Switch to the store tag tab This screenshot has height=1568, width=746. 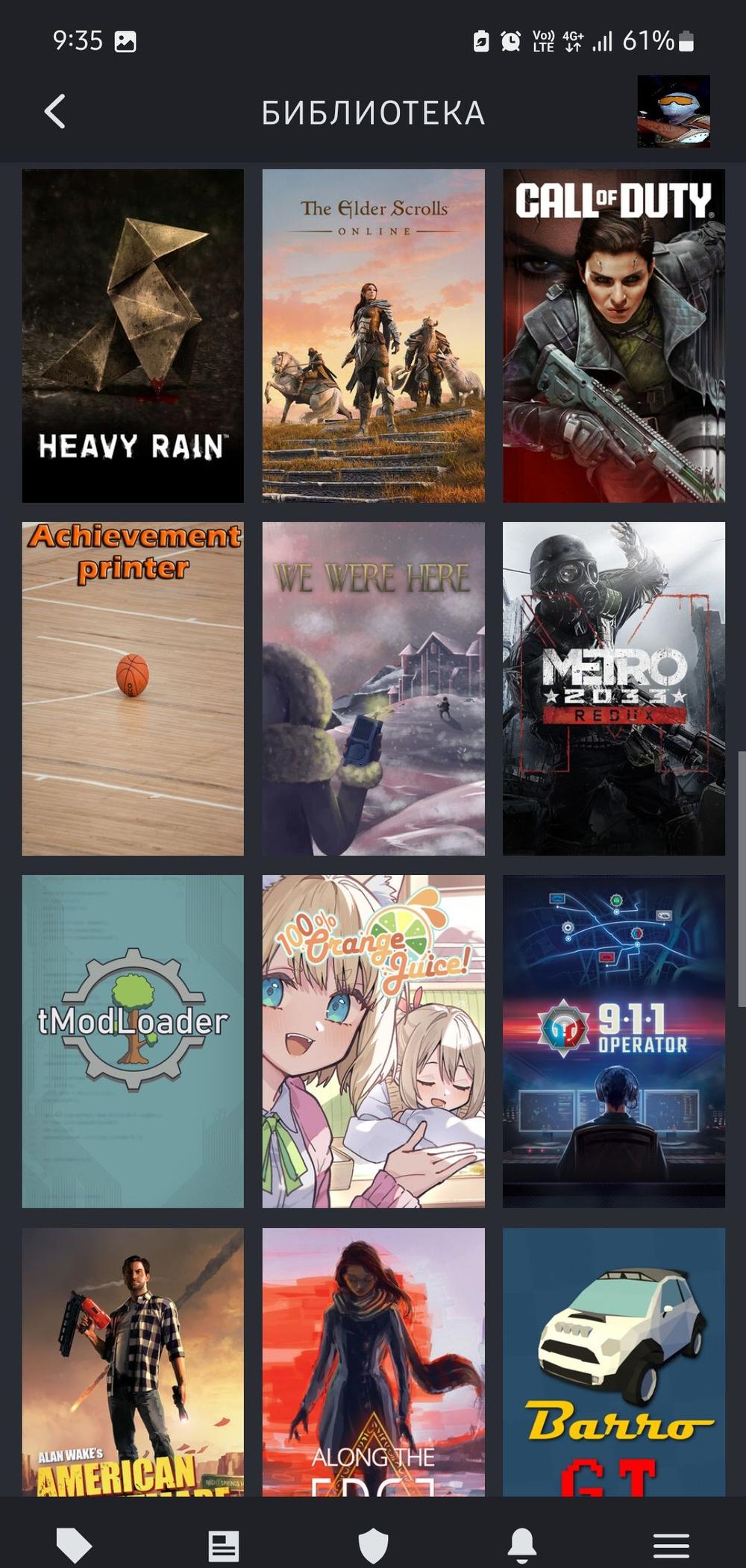(74, 1546)
